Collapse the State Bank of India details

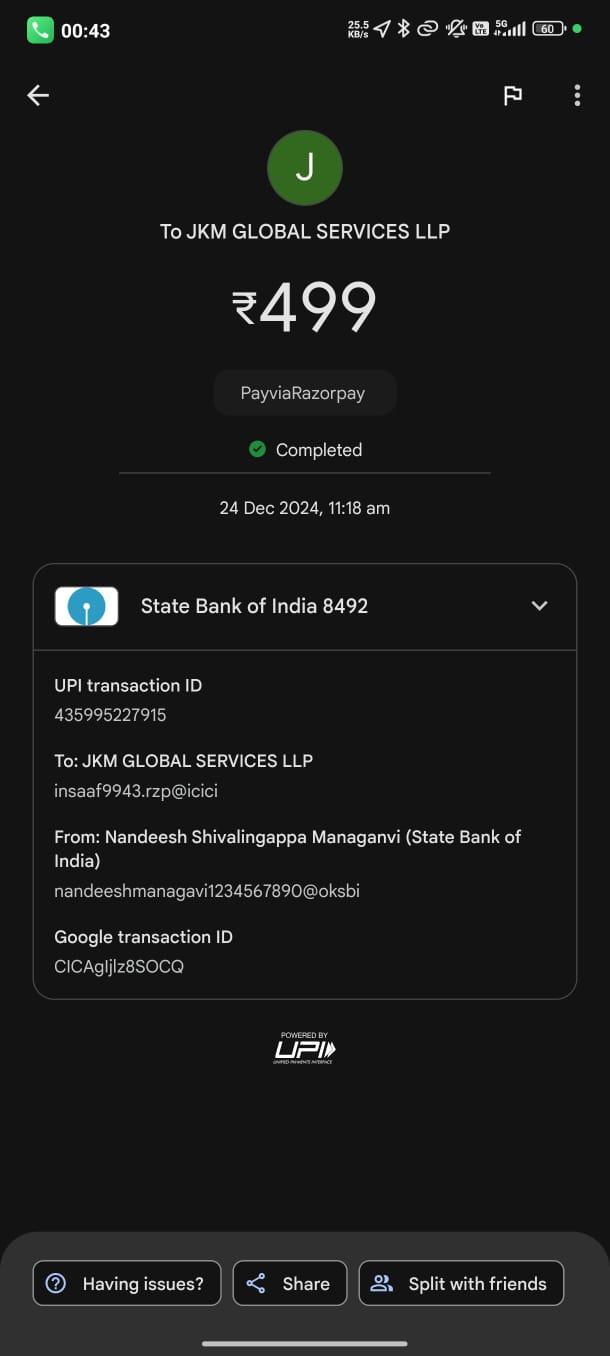(x=540, y=606)
